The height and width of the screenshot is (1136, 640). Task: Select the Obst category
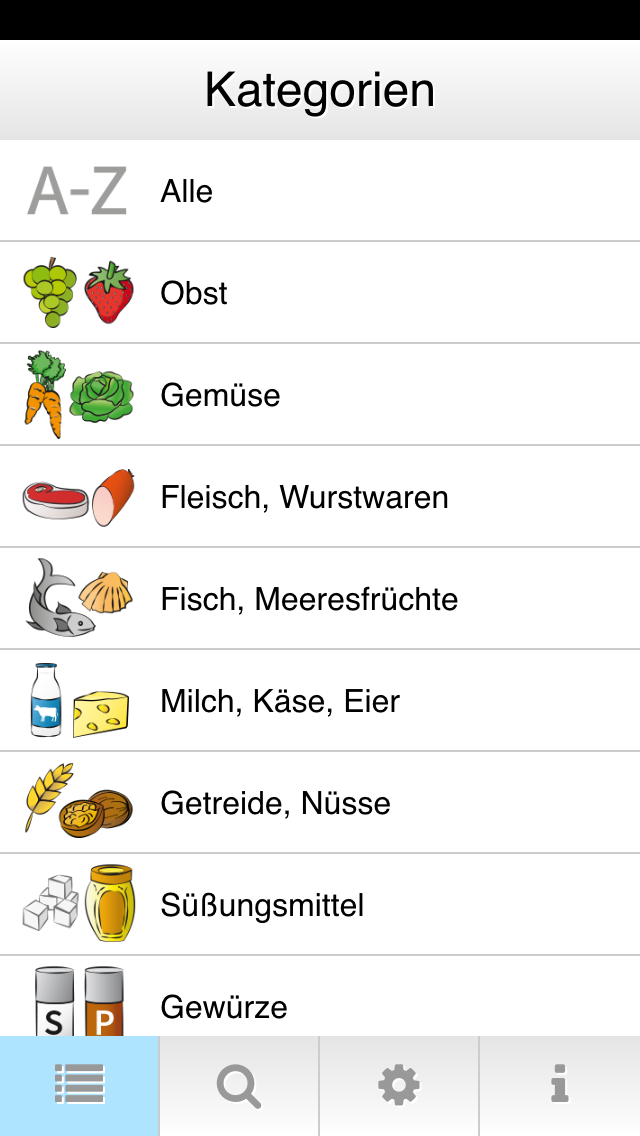point(320,293)
